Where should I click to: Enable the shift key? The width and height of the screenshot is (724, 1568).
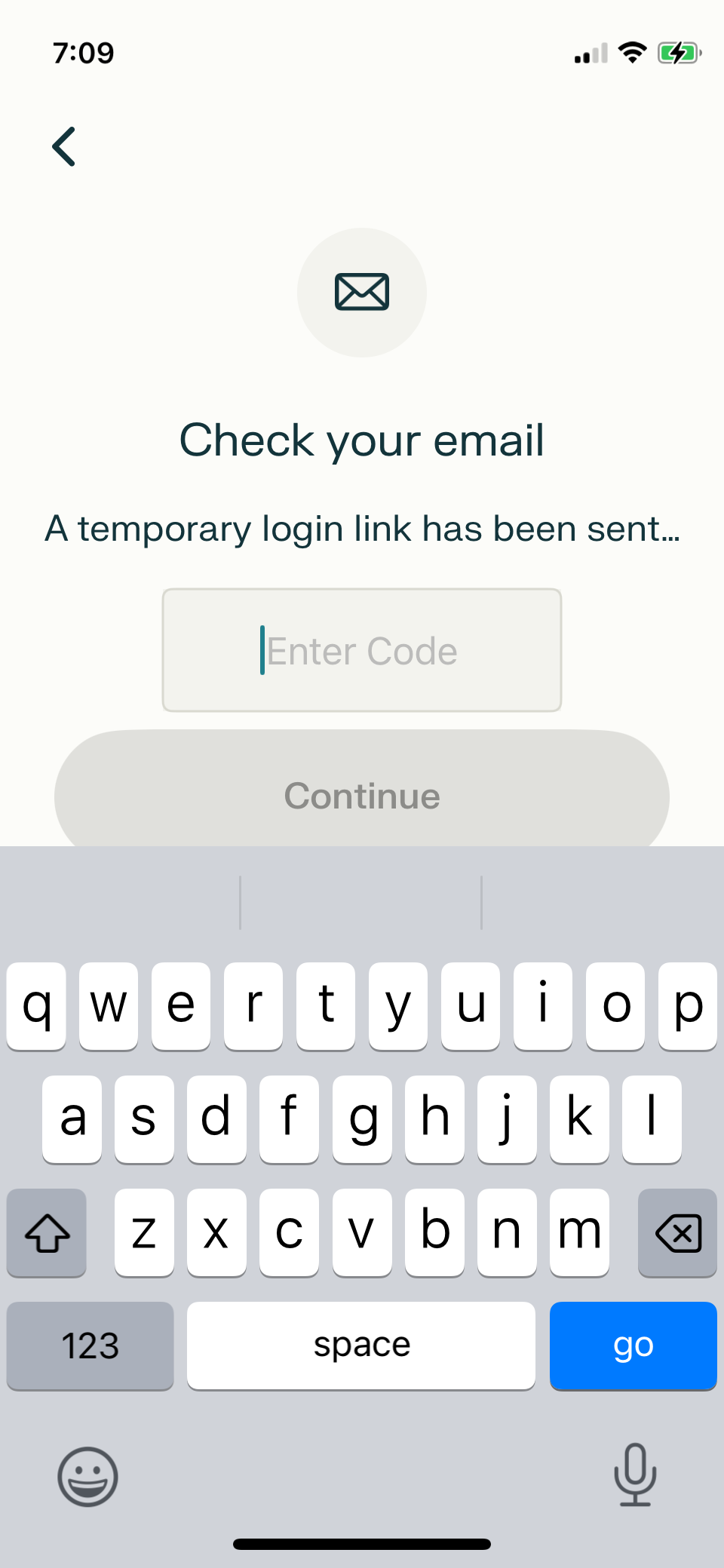47,1232
